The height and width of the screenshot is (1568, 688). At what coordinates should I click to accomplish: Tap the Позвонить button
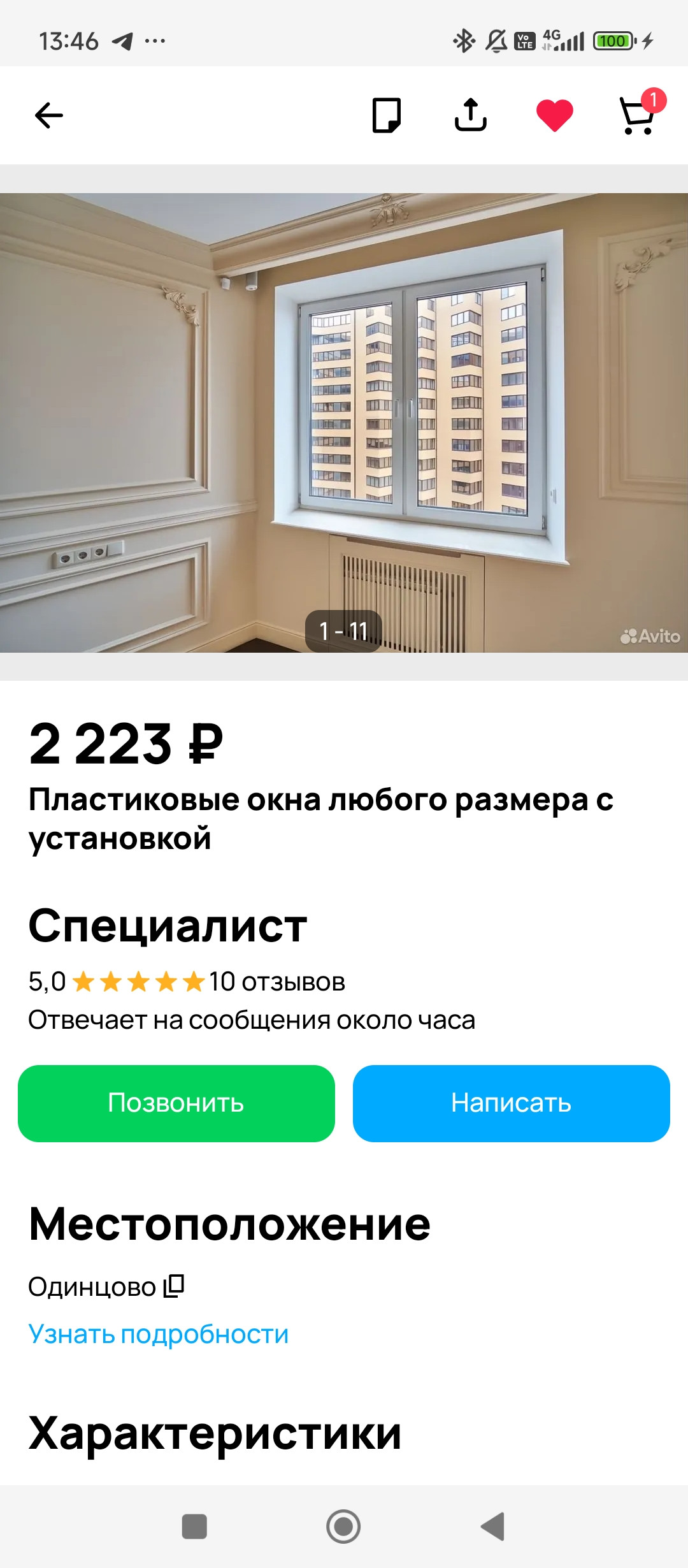(x=176, y=1103)
